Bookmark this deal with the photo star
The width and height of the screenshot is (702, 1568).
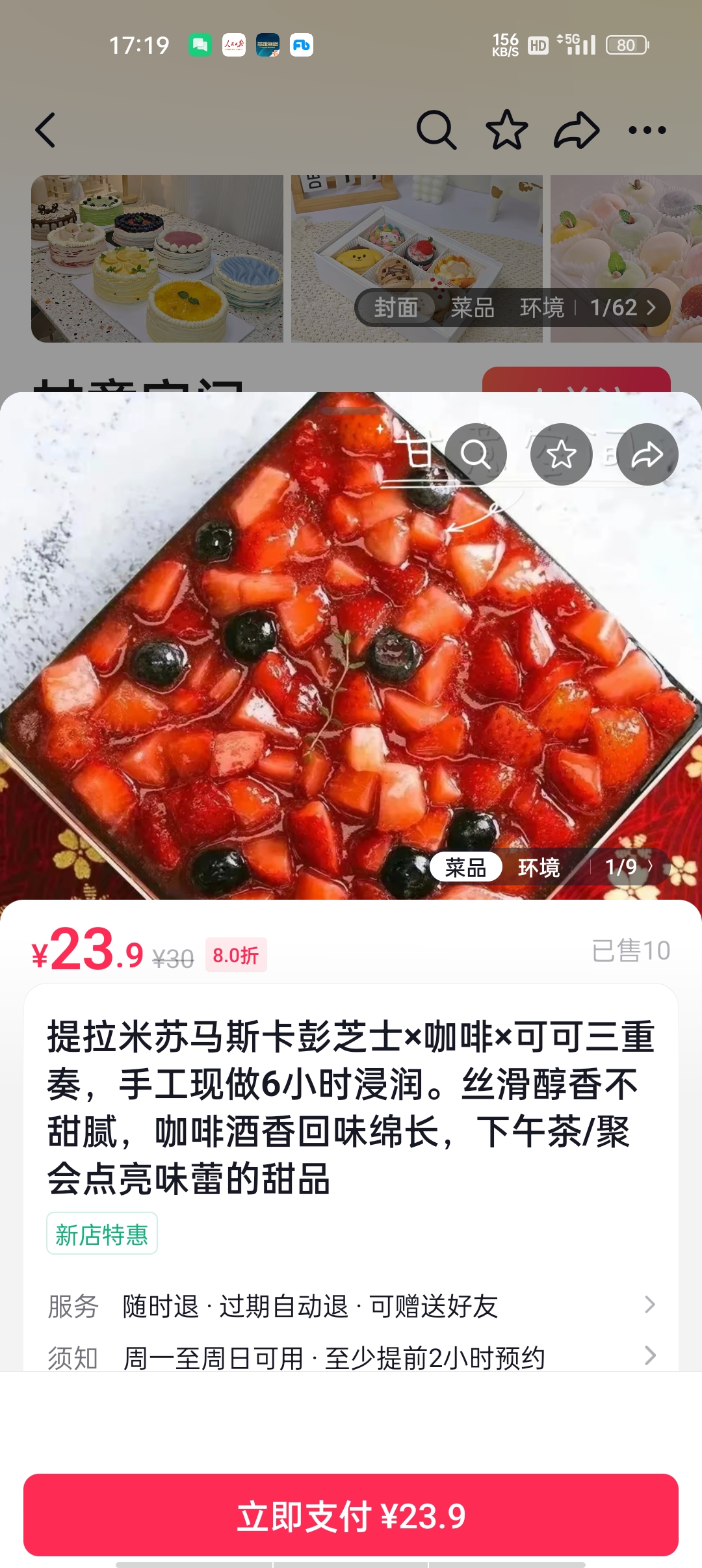pos(561,454)
